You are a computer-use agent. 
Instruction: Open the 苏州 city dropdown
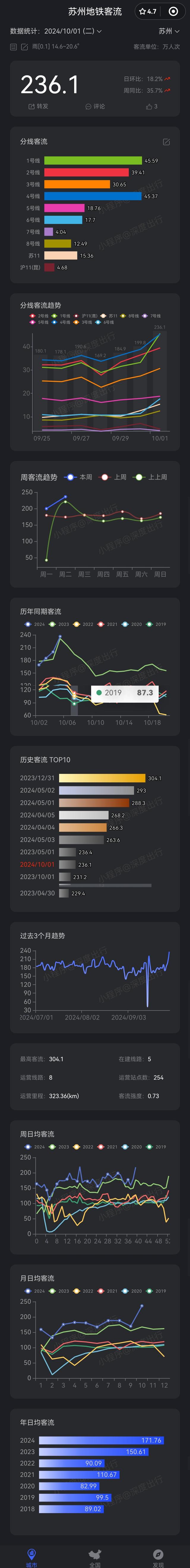pyautogui.click(x=169, y=31)
